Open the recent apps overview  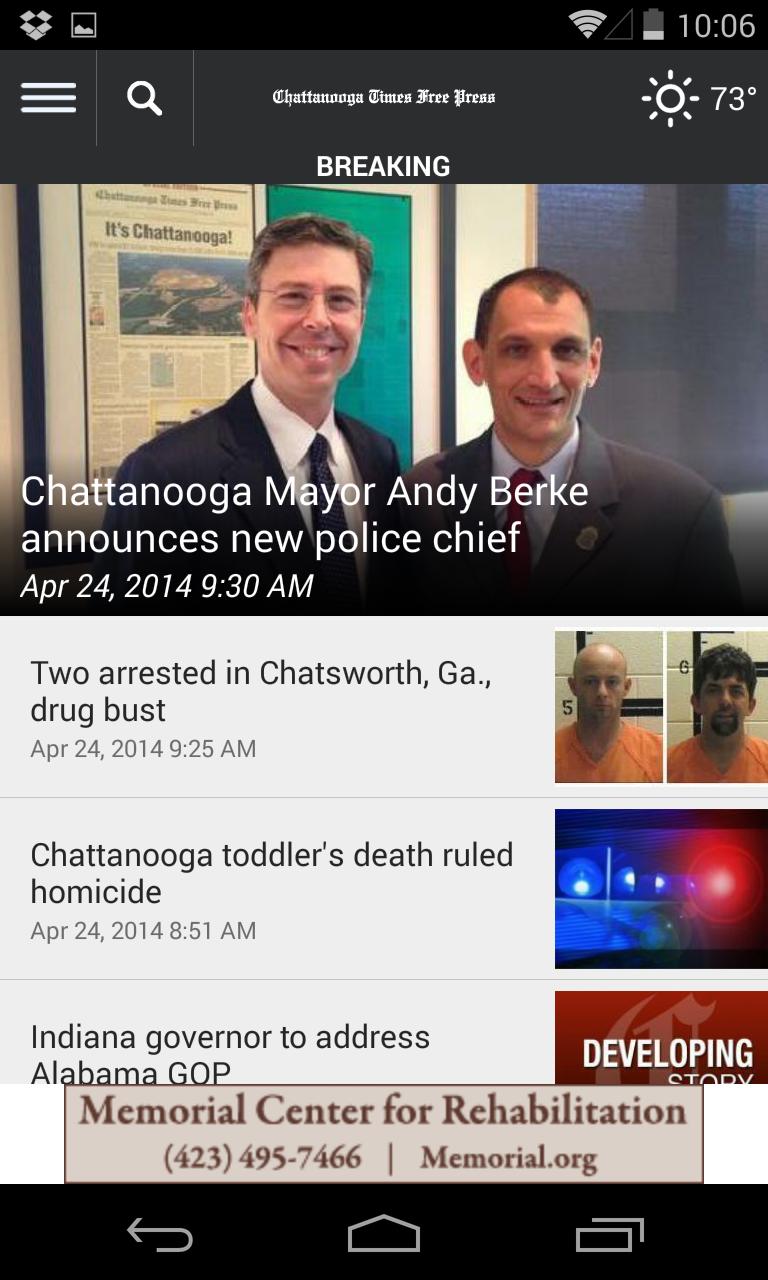click(609, 1235)
